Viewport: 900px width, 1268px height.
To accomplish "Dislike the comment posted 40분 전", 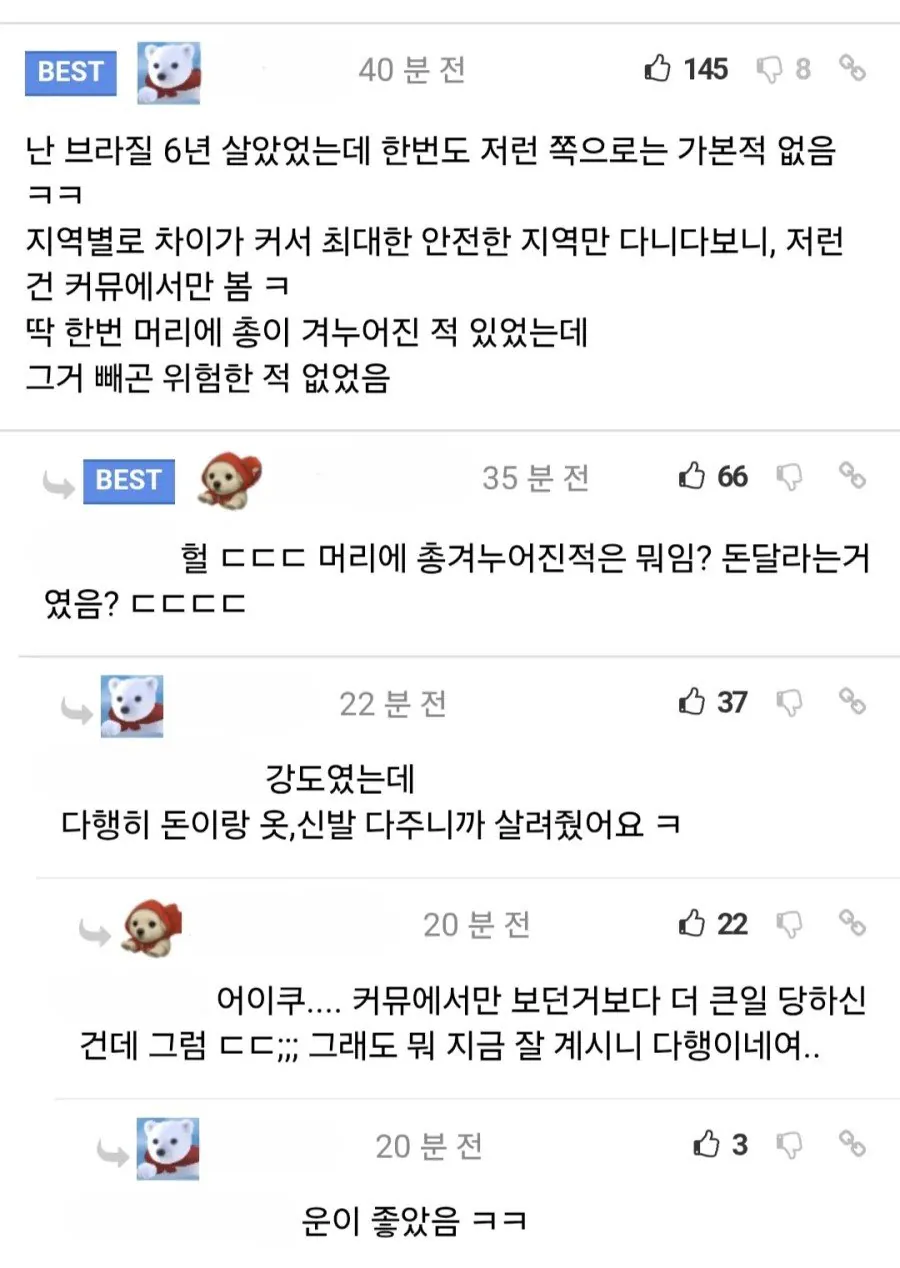I will [770, 69].
